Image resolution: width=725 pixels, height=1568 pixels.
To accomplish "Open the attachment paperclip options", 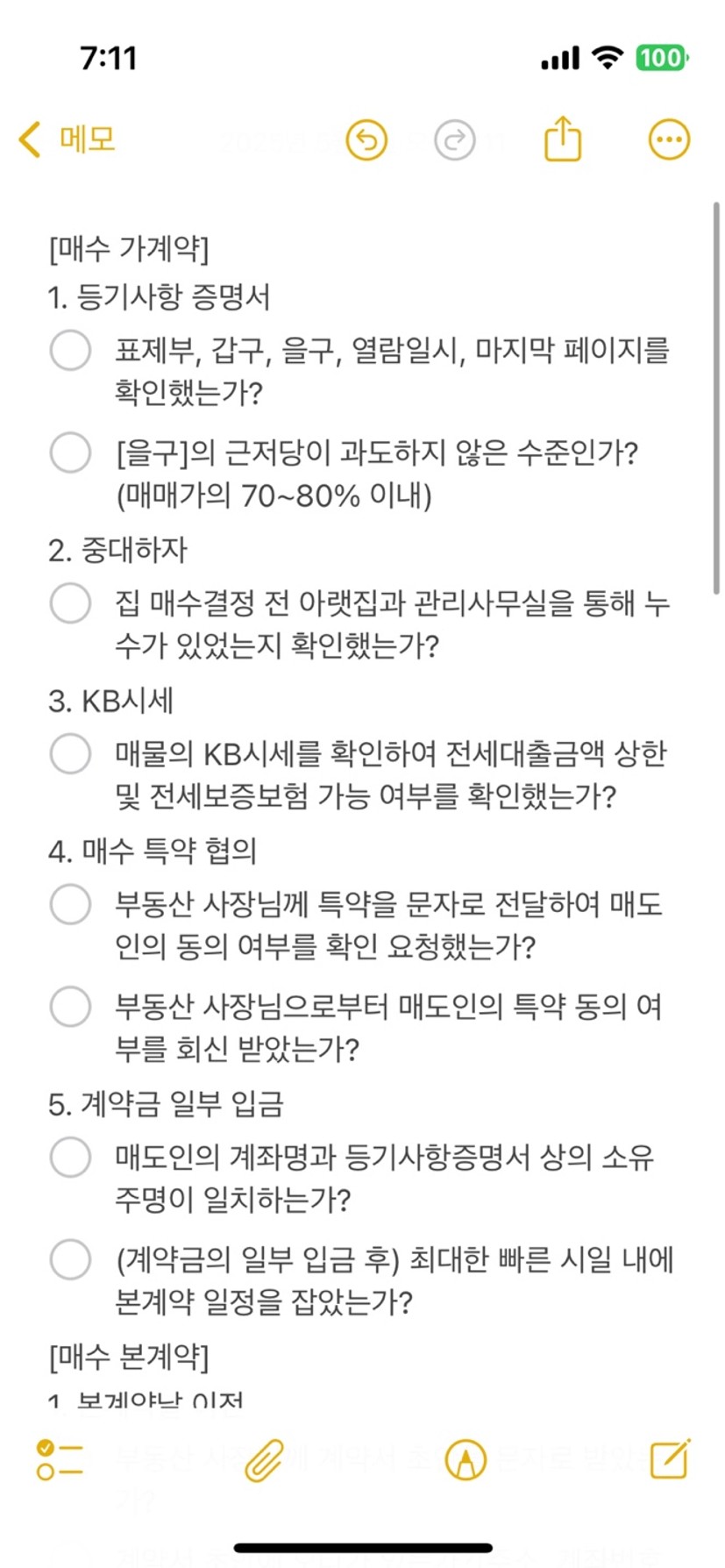I will pos(264,1460).
